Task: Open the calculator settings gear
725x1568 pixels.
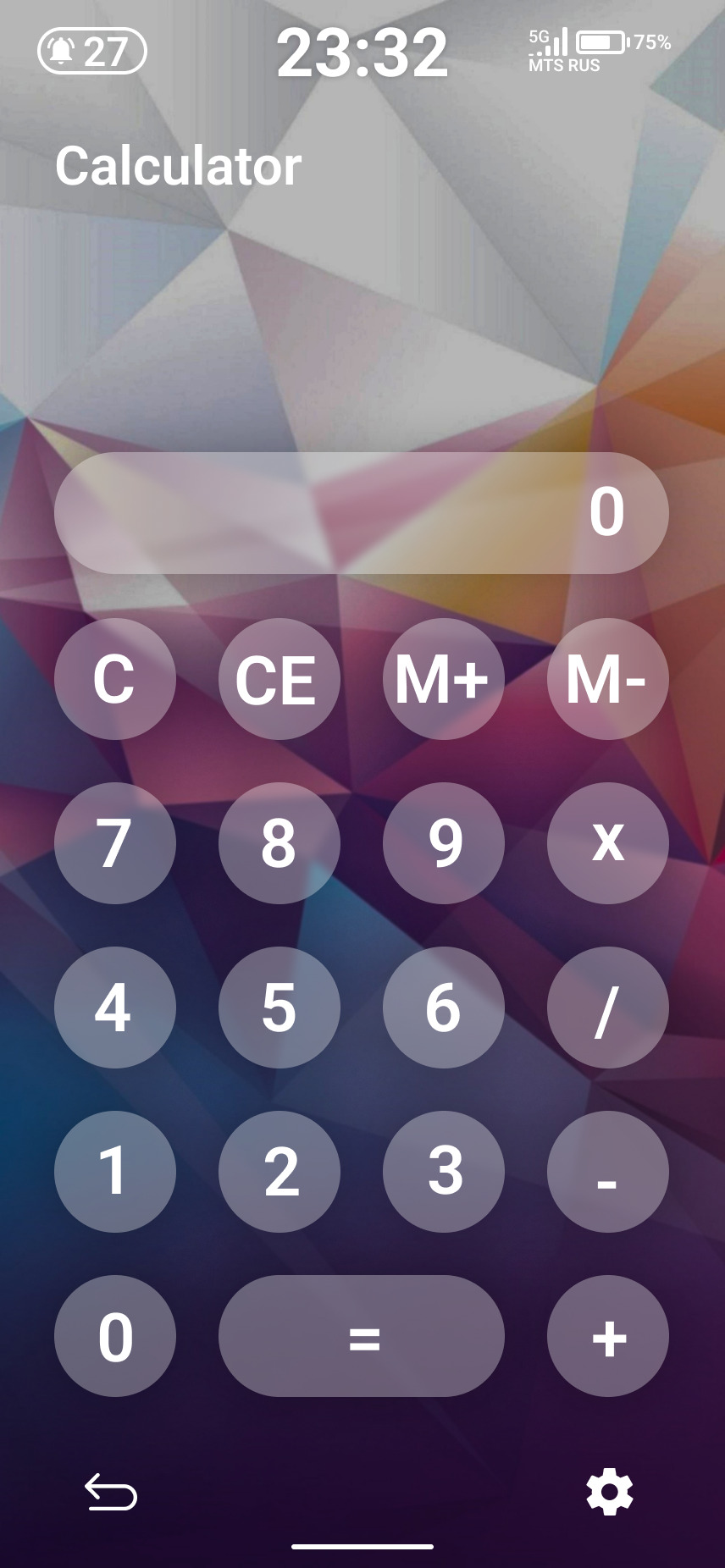Action: click(609, 1492)
